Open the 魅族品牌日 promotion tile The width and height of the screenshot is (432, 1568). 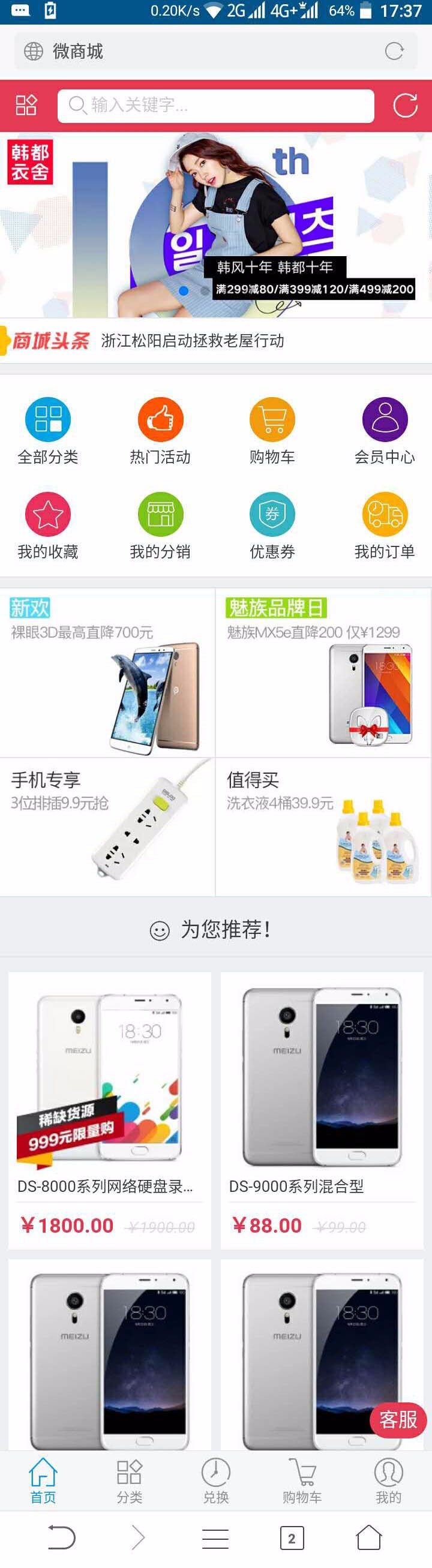[323, 672]
